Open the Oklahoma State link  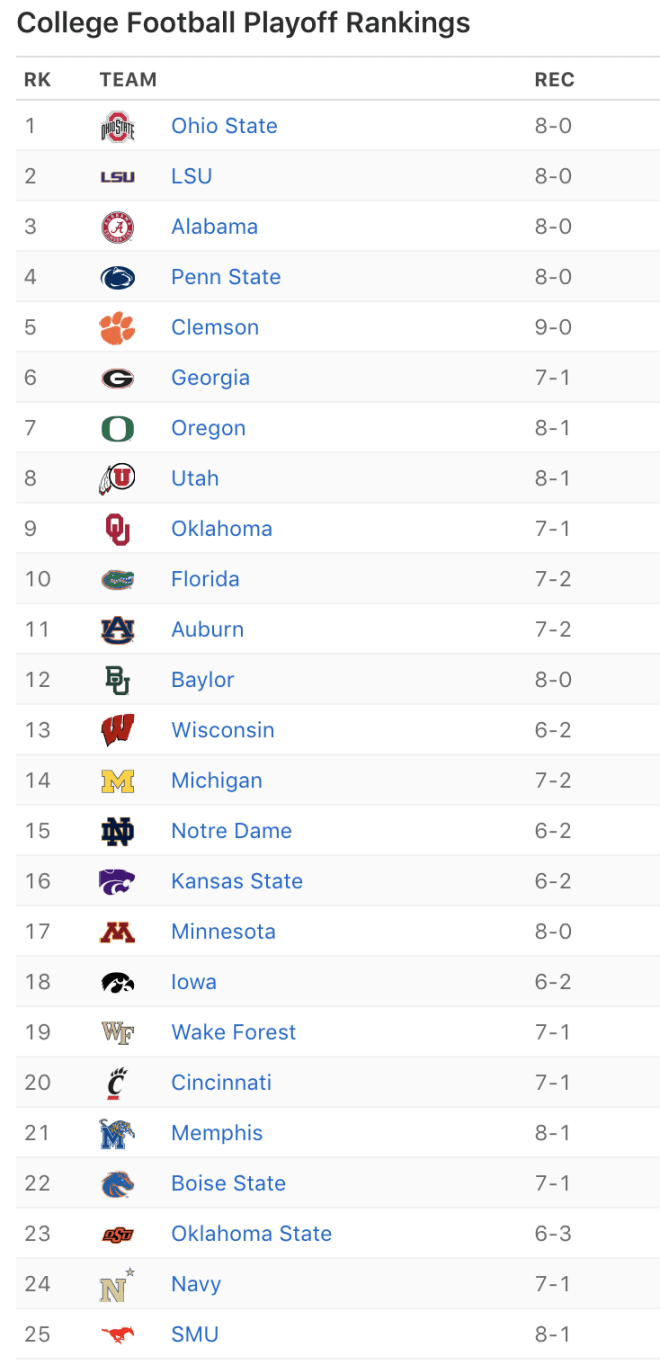pyautogui.click(x=251, y=1233)
